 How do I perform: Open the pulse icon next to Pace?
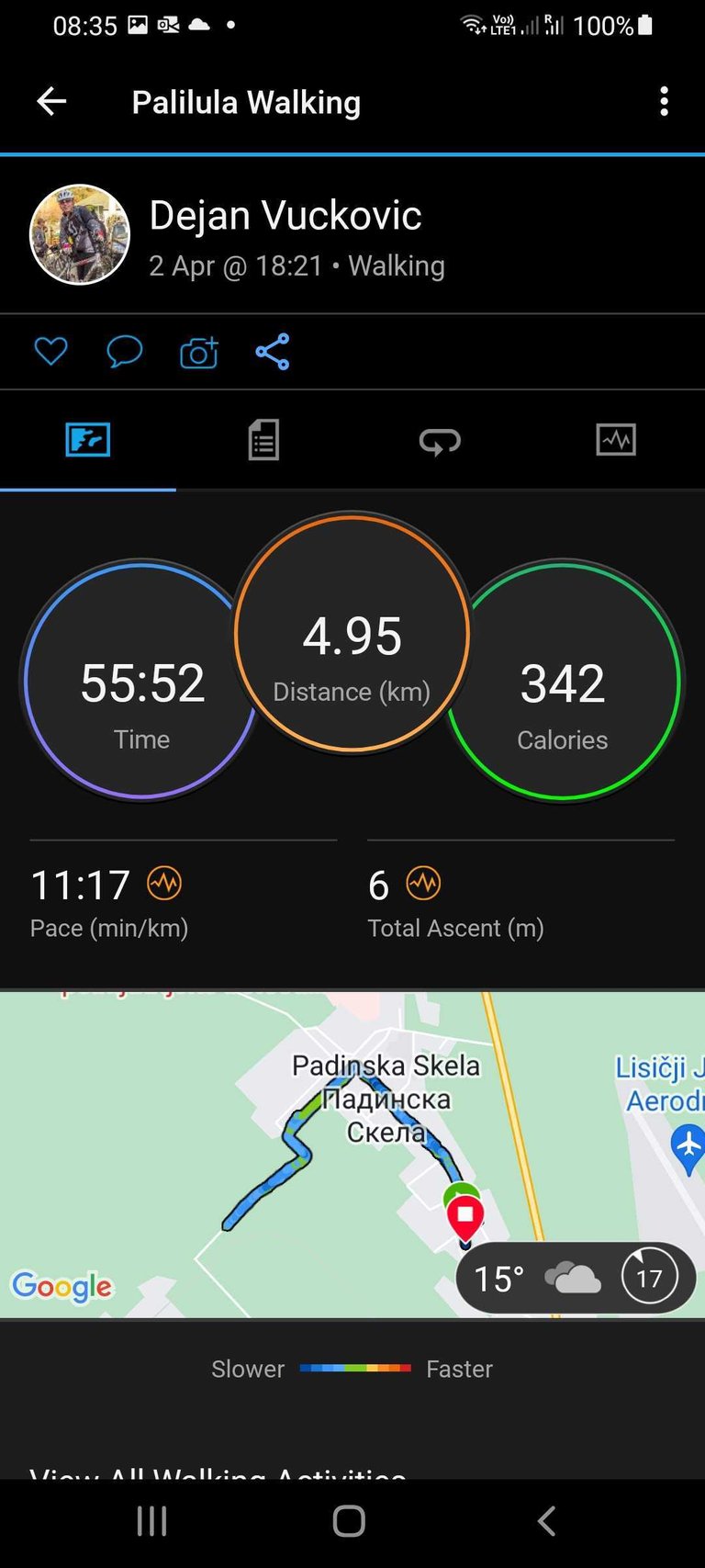pos(165,884)
